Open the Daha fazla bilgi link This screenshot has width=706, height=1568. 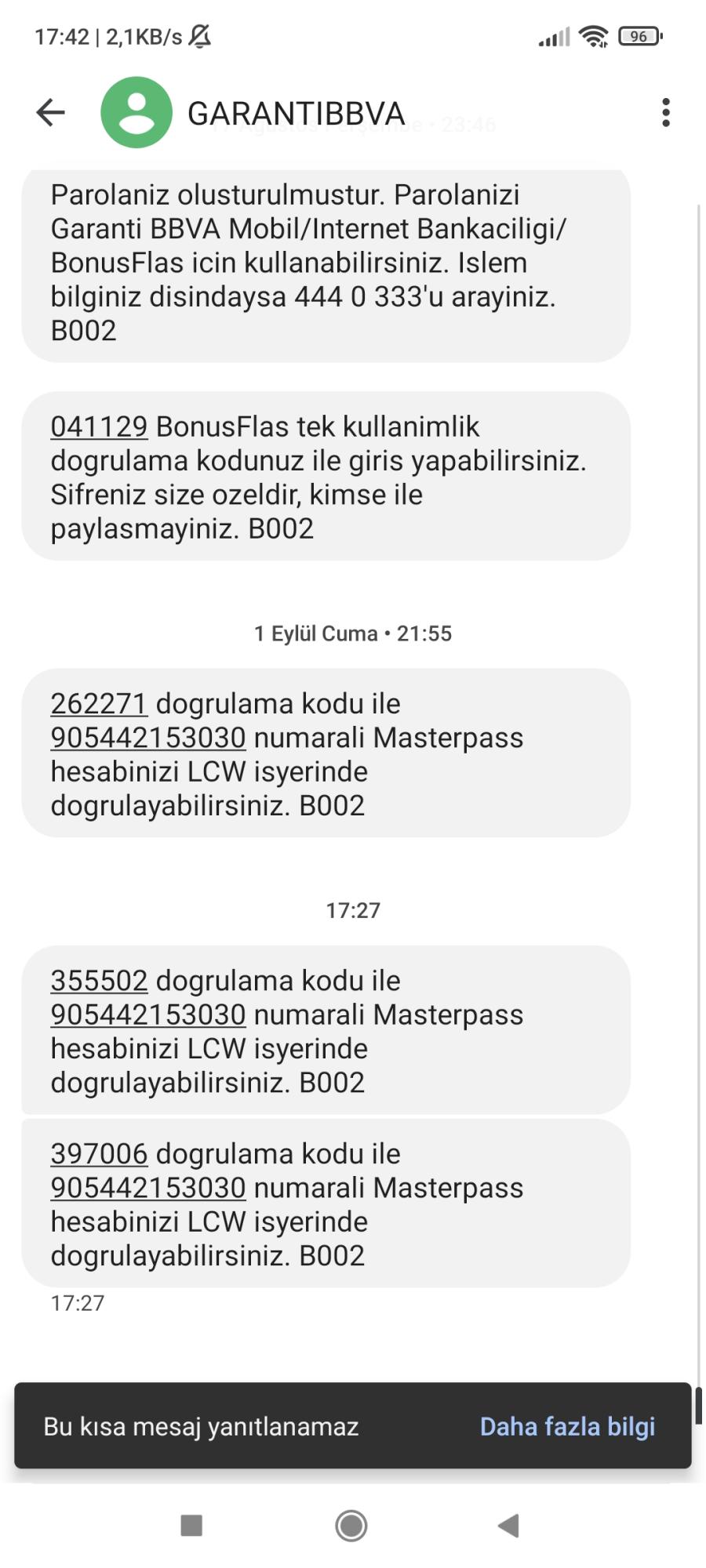coord(568,1427)
